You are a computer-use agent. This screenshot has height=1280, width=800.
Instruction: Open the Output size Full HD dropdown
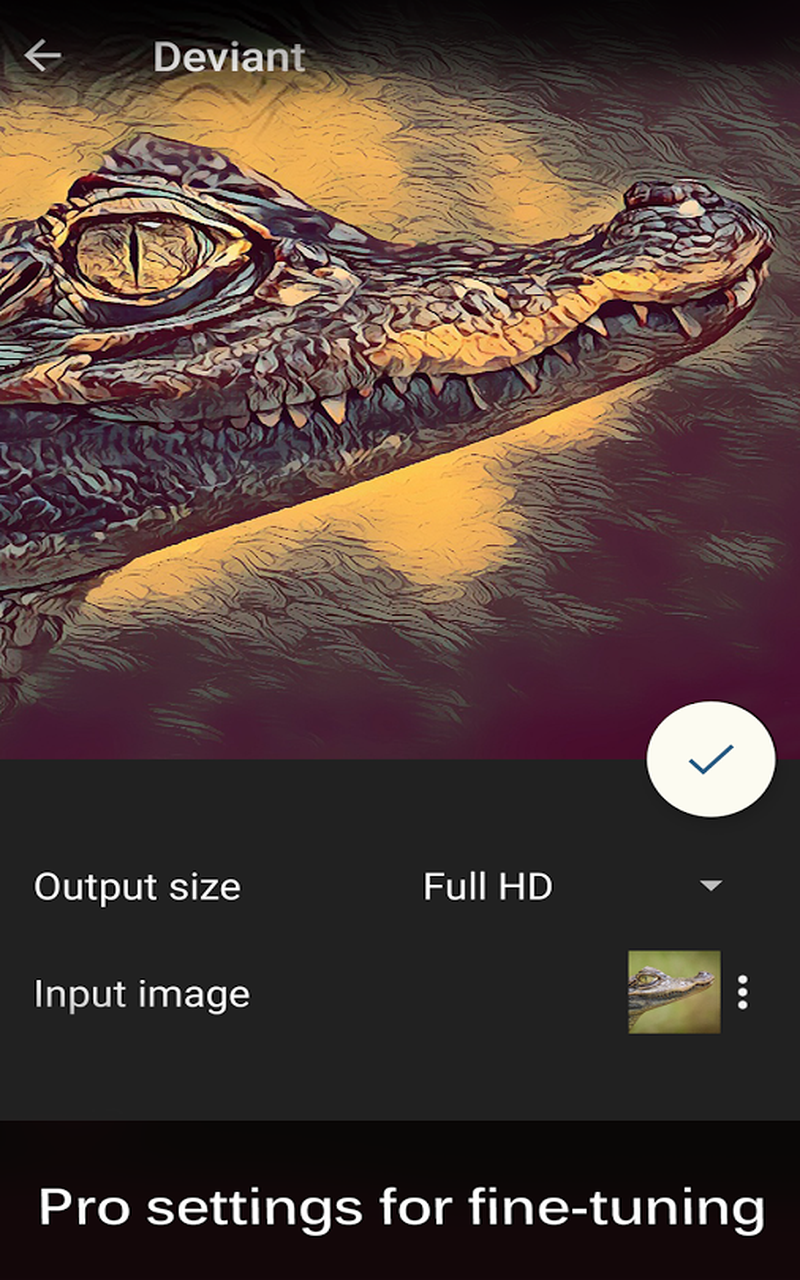pos(571,887)
